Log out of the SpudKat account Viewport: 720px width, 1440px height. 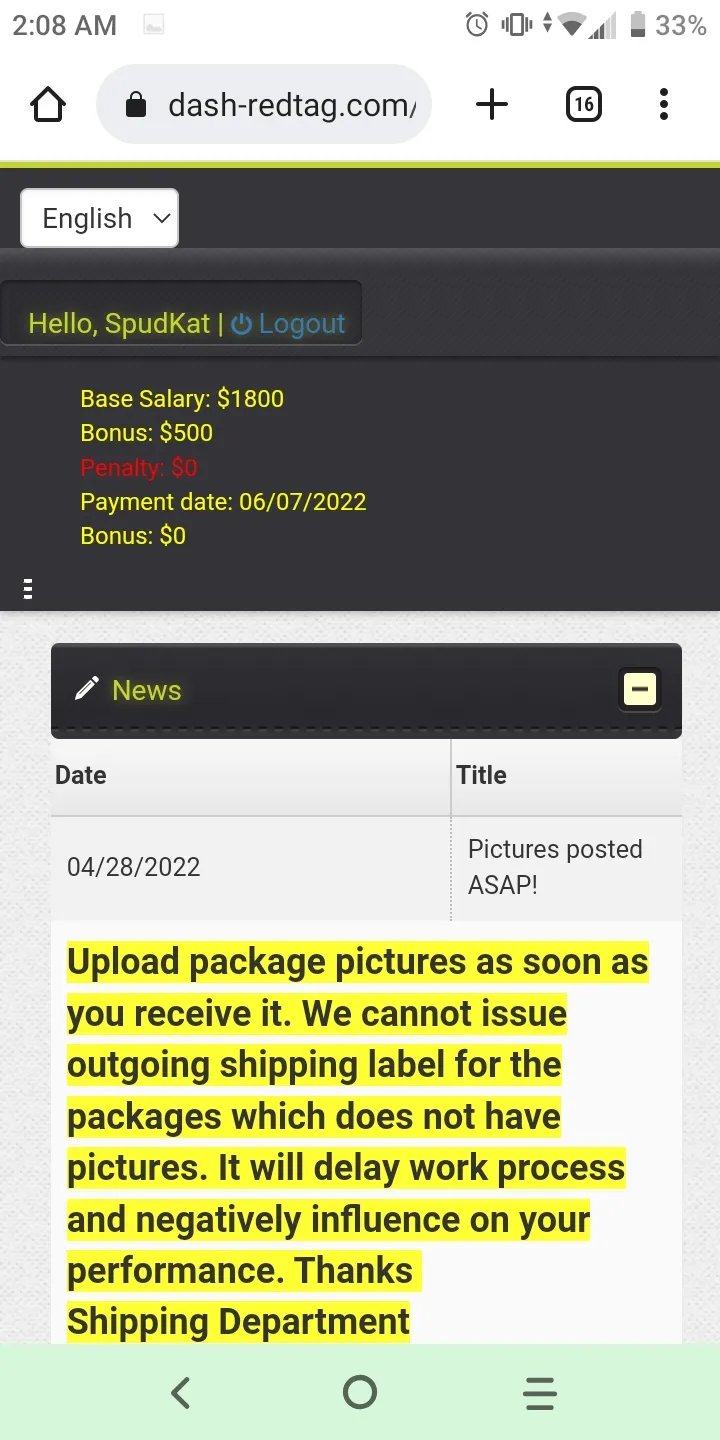click(288, 324)
